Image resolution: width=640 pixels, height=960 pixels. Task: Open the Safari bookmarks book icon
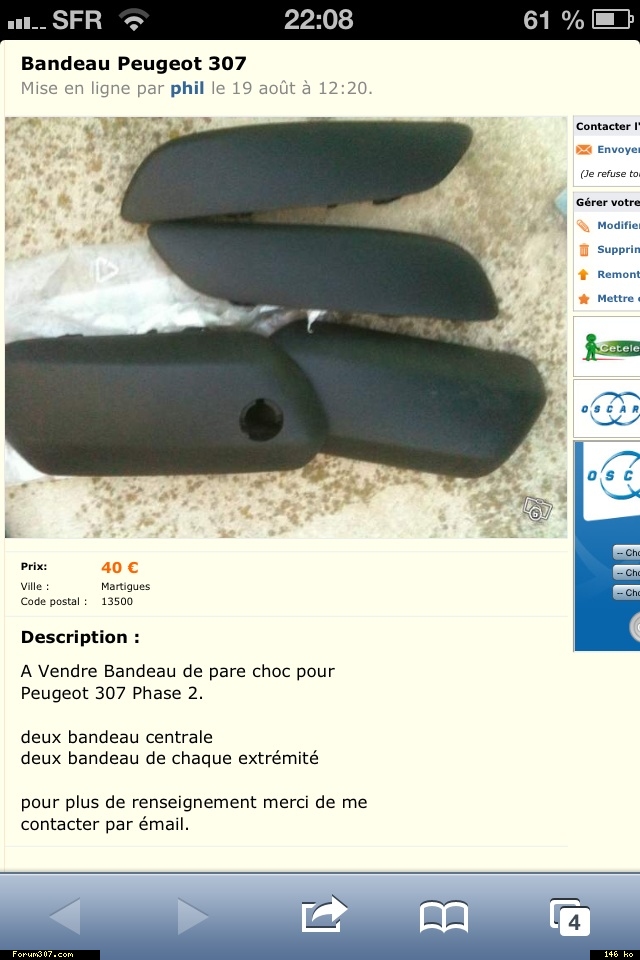[x=443, y=915]
